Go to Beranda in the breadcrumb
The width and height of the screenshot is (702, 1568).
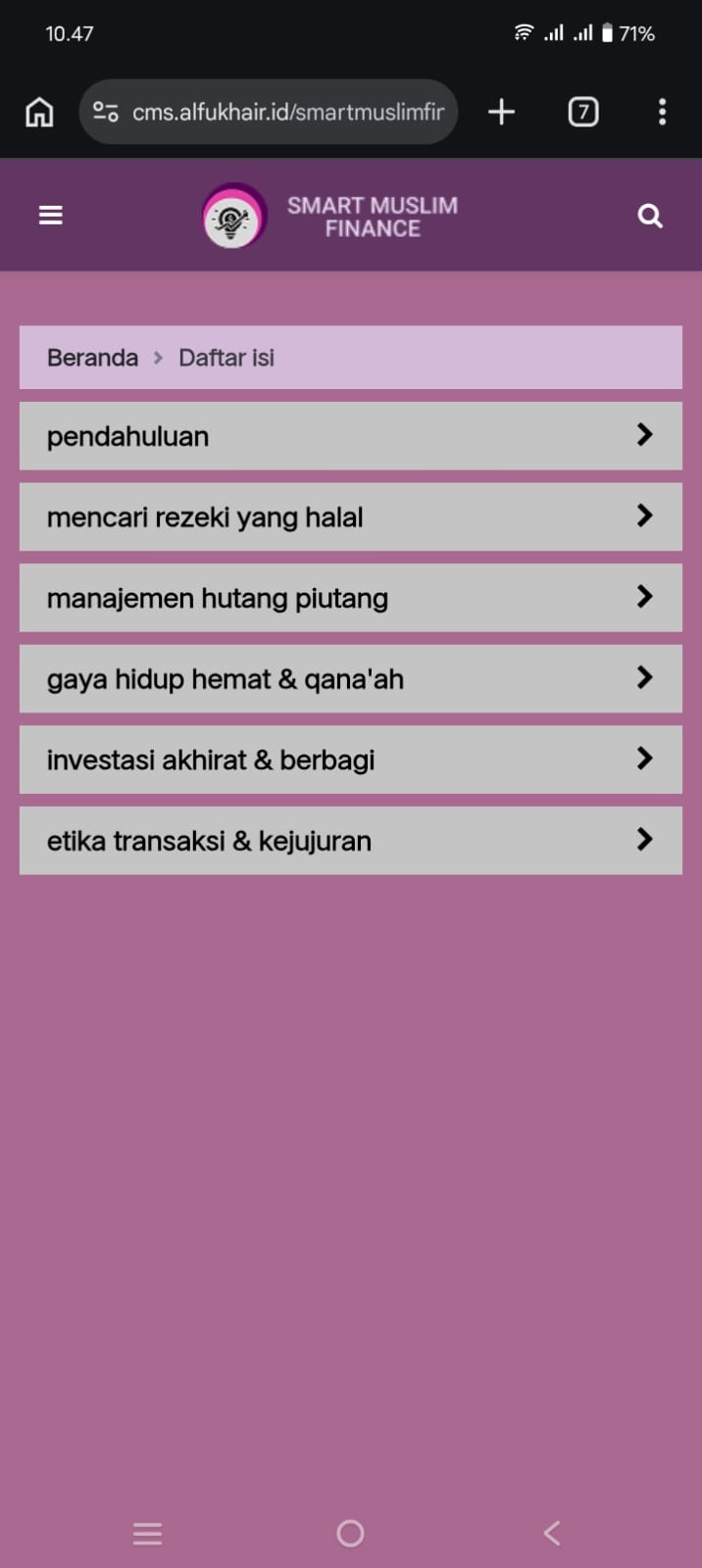click(x=92, y=358)
